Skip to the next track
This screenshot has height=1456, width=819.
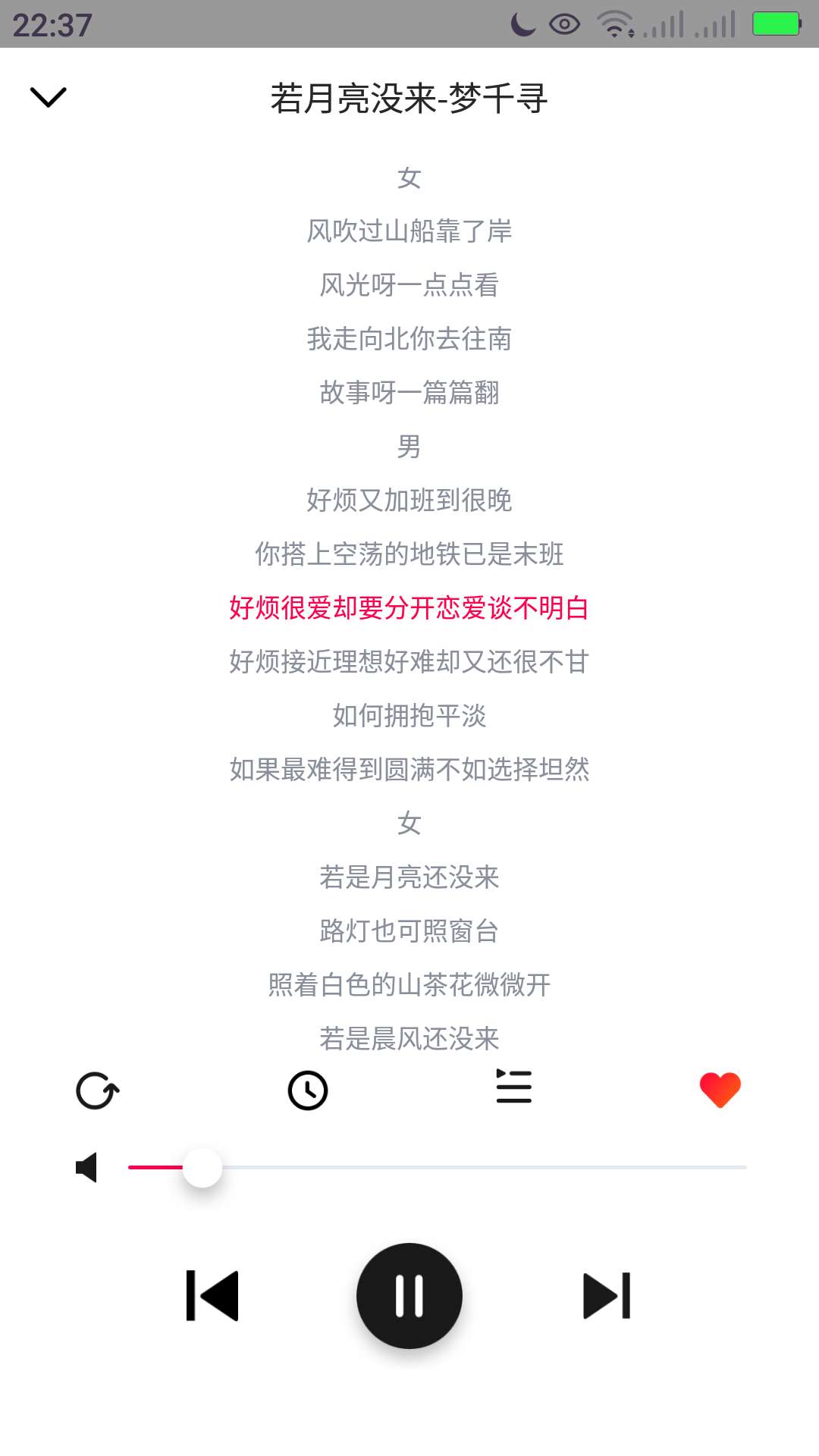(607, 1295)
